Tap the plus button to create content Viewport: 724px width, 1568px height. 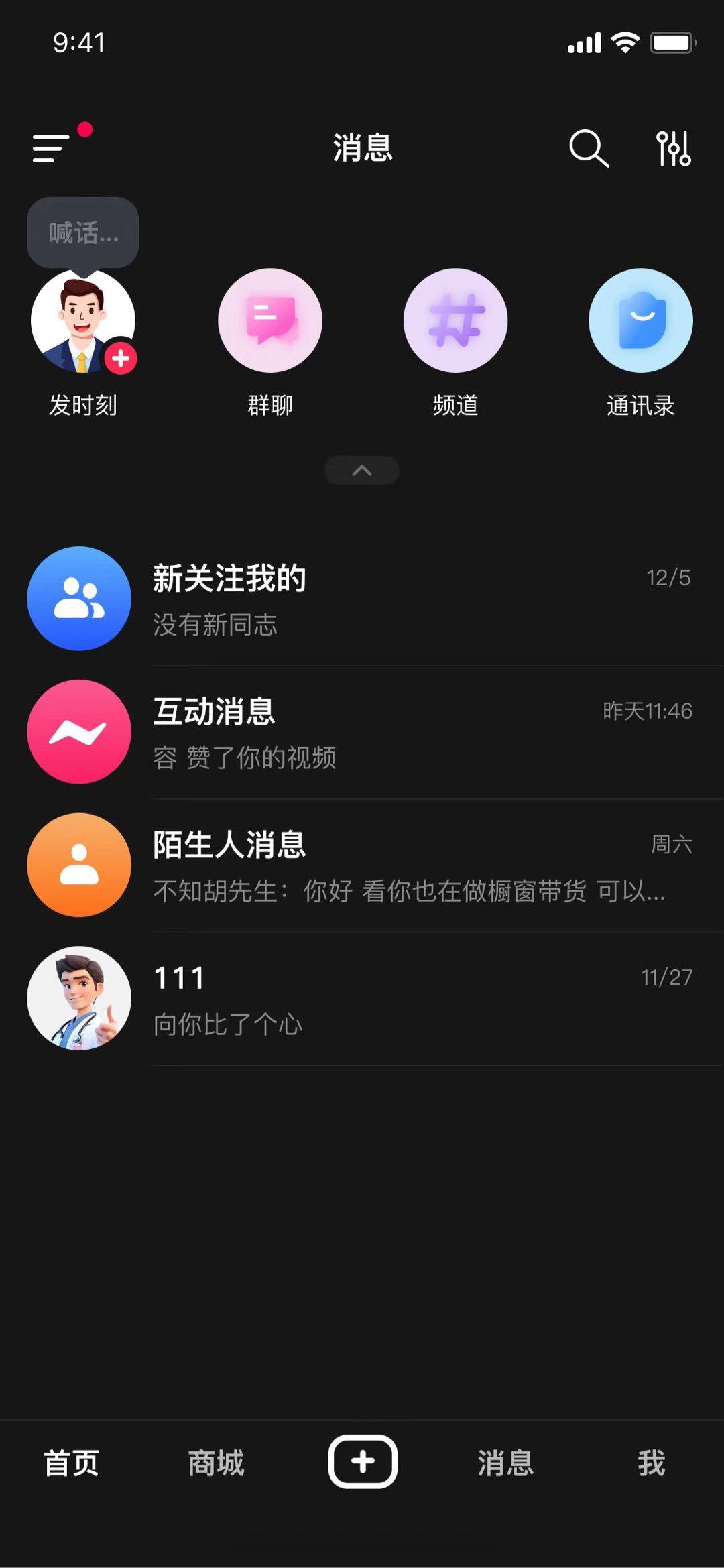363,1461
